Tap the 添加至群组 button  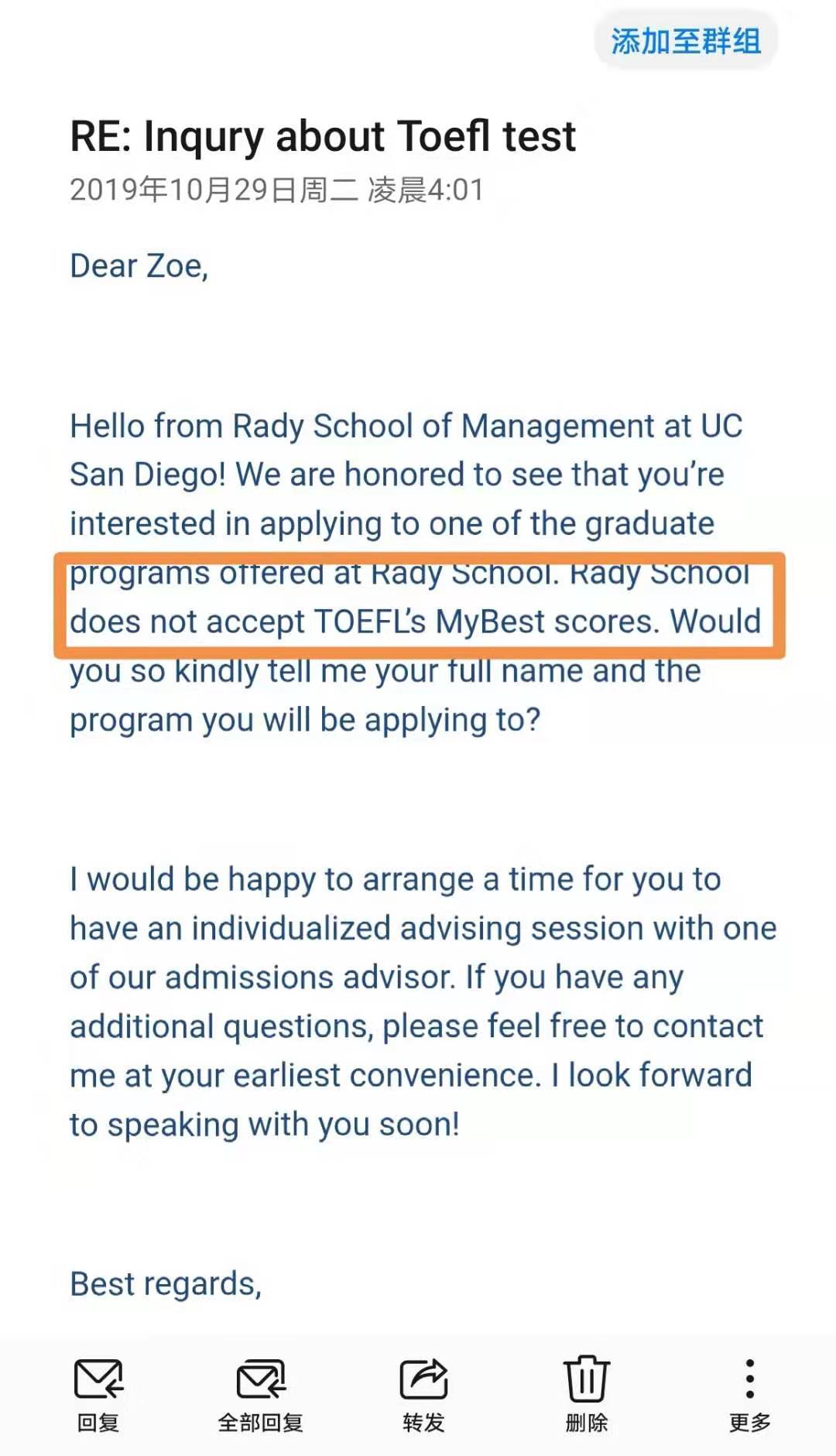coord(686,41)
